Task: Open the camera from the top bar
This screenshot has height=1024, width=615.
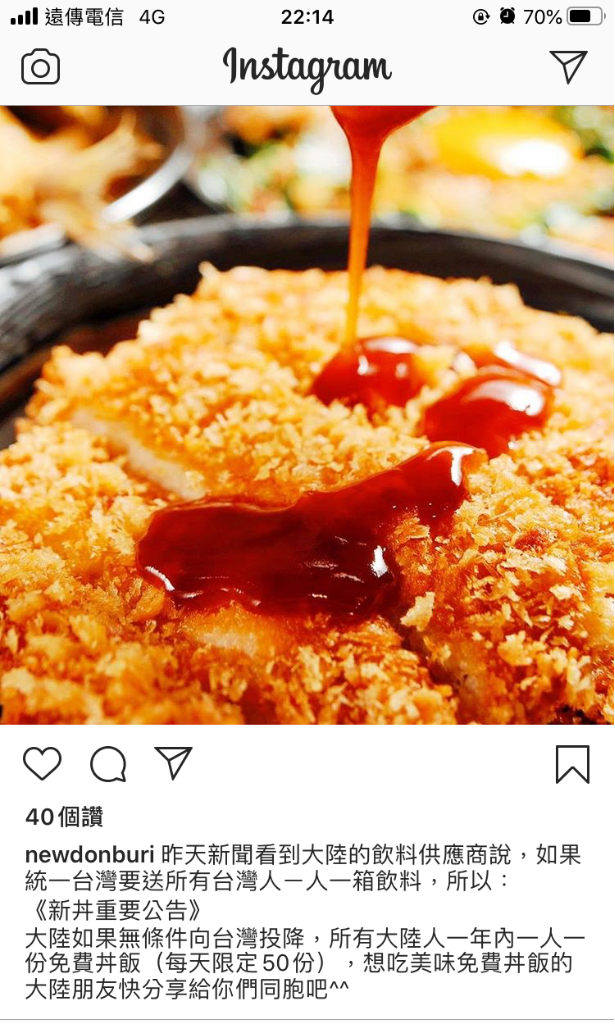Action: [x=40, y=67]
